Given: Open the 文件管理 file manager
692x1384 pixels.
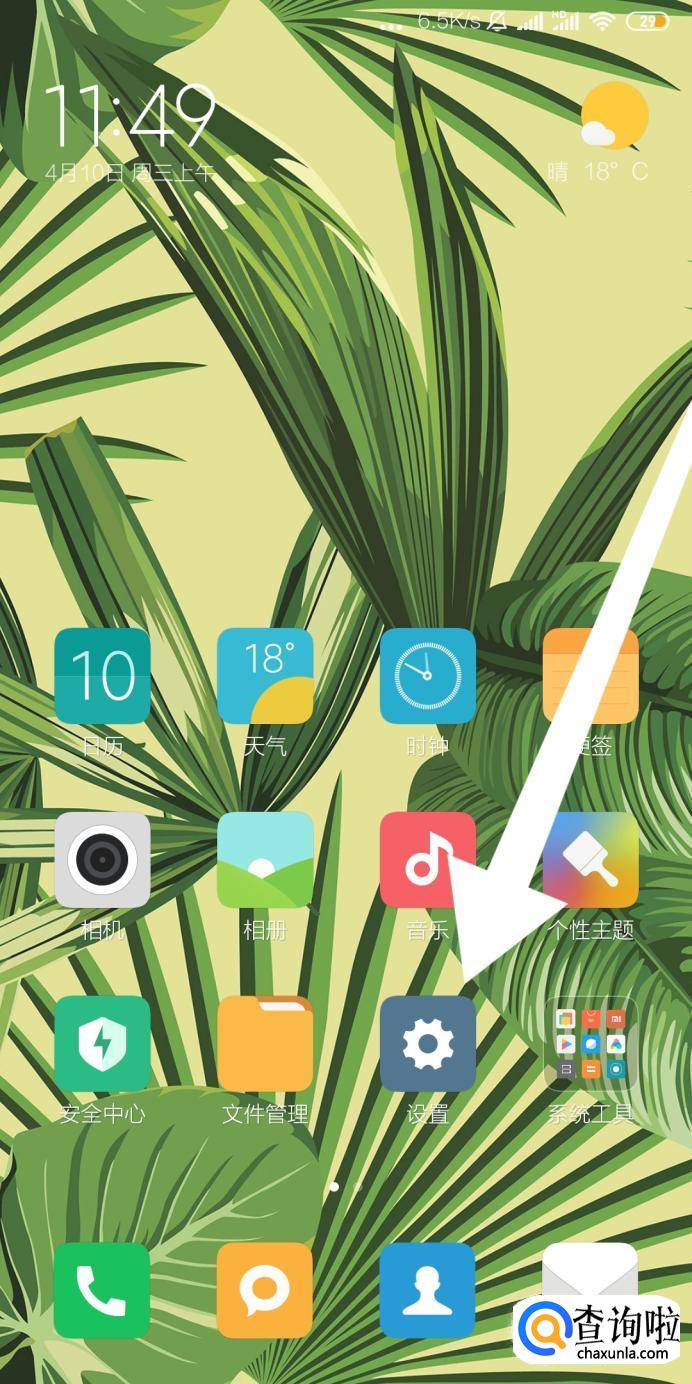Looking at the screenshot, I should tap(265, 1043).
